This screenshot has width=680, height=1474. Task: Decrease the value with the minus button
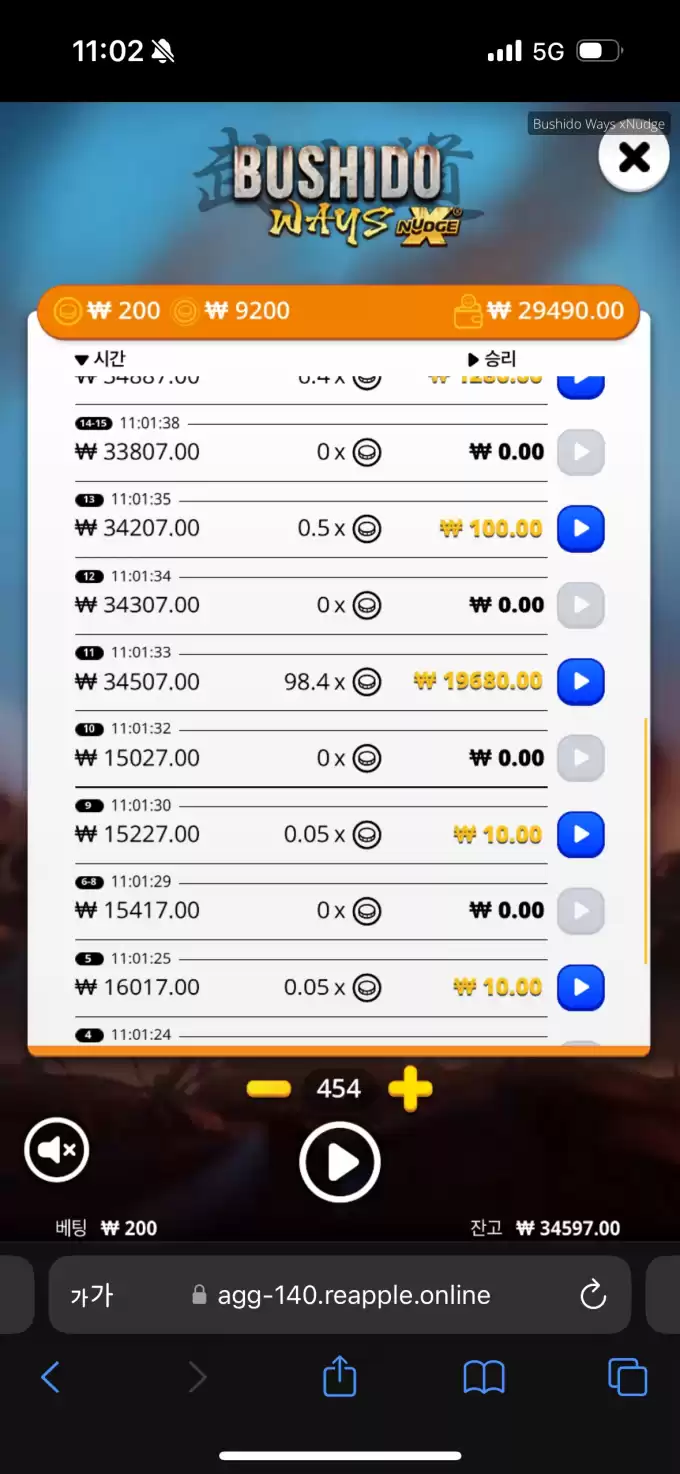click(268, 1089)
